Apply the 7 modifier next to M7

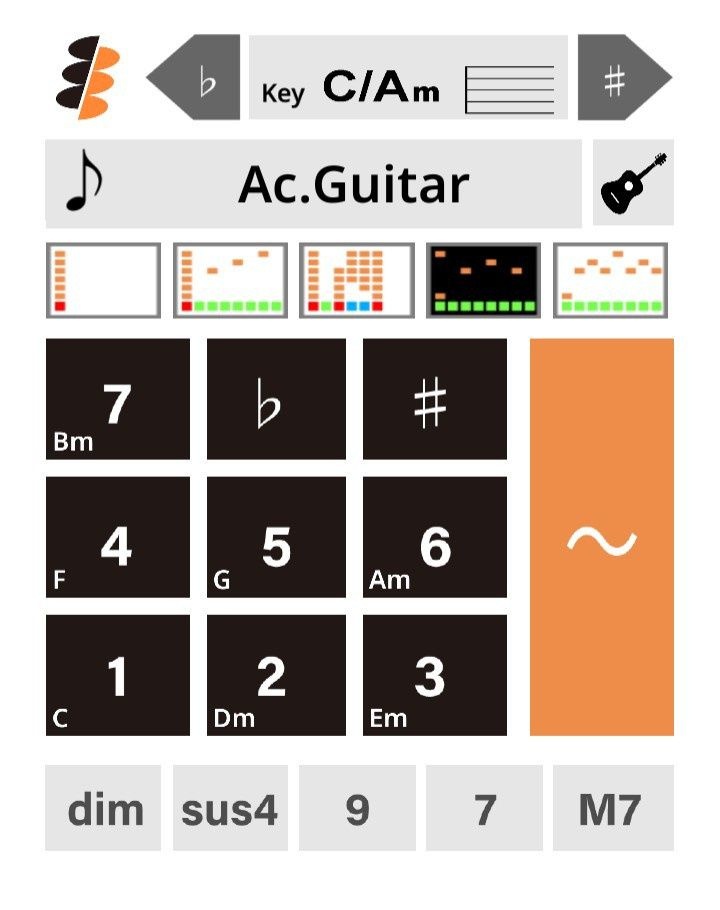[484, 808]
